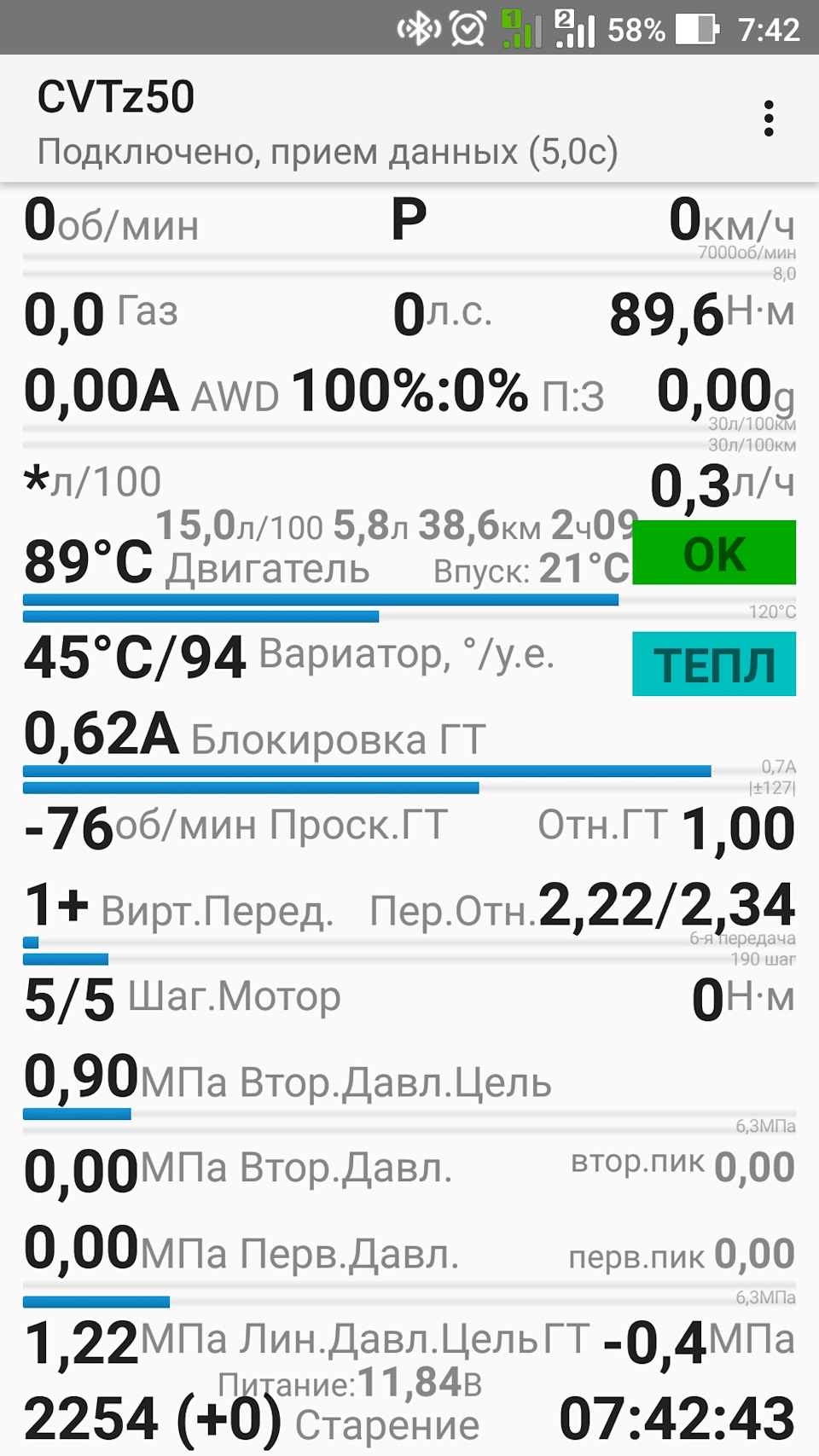
Task: Open the three-dot overflow menu
Action: [769, 119]
